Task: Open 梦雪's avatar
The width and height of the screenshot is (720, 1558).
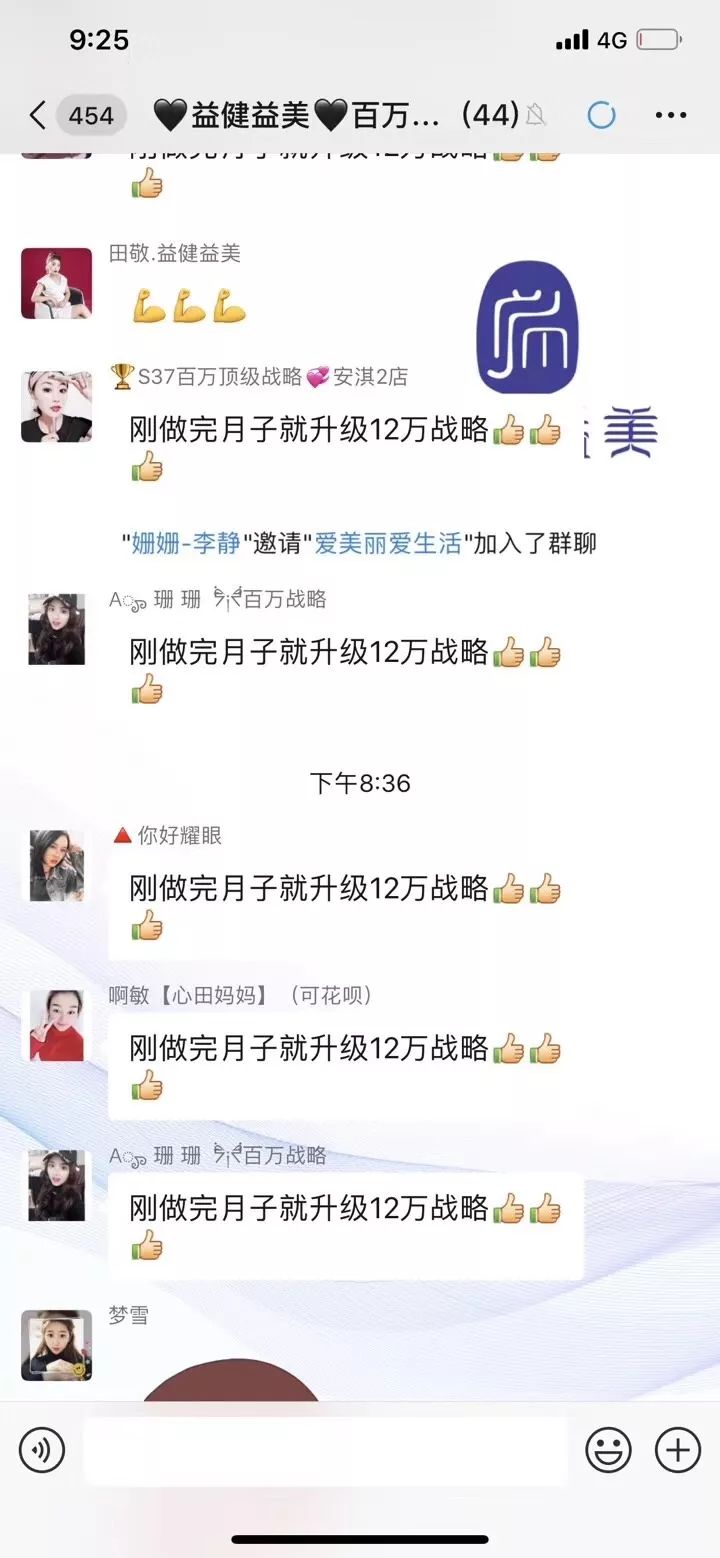Action: click(x=56, y=1345)
